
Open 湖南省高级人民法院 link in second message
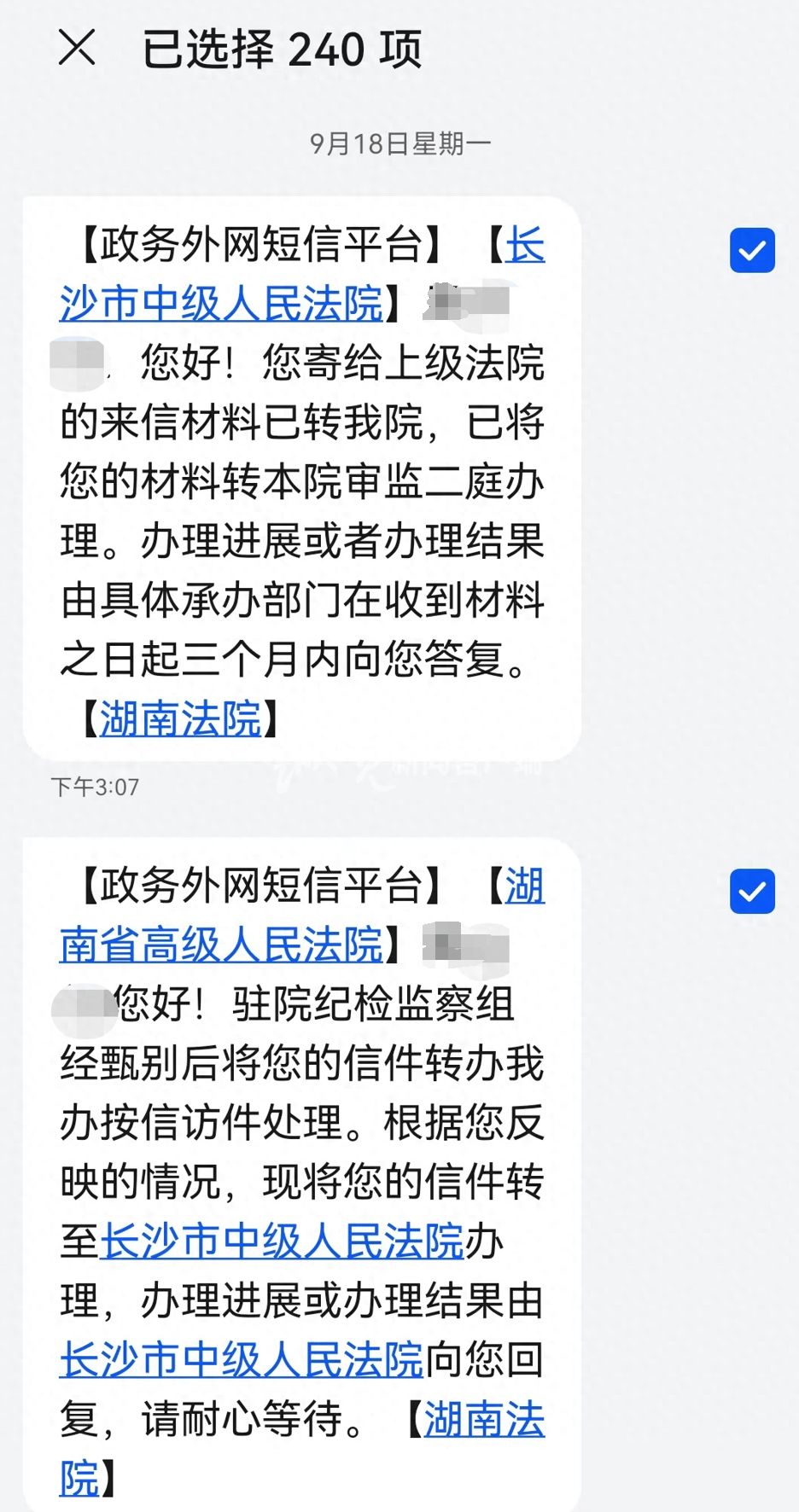(x=221, y=944)
